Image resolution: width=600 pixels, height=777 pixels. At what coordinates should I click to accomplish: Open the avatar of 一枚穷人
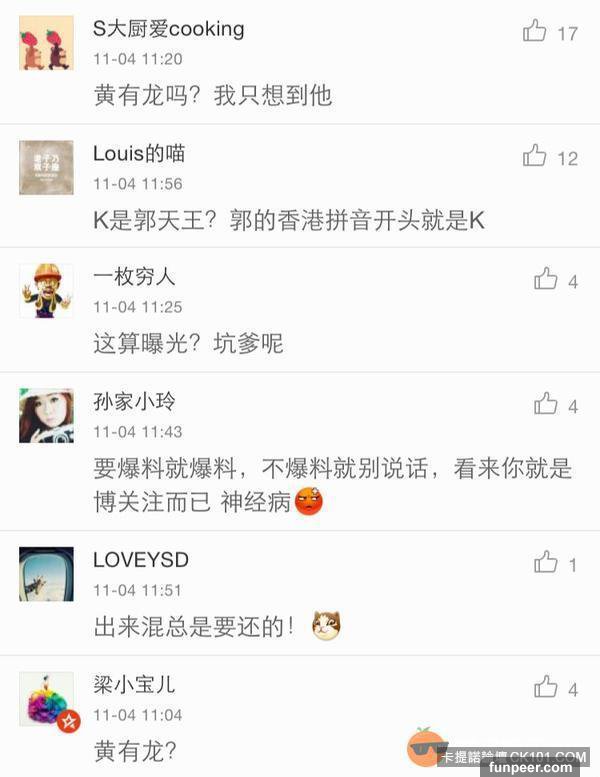pos(46,291)
